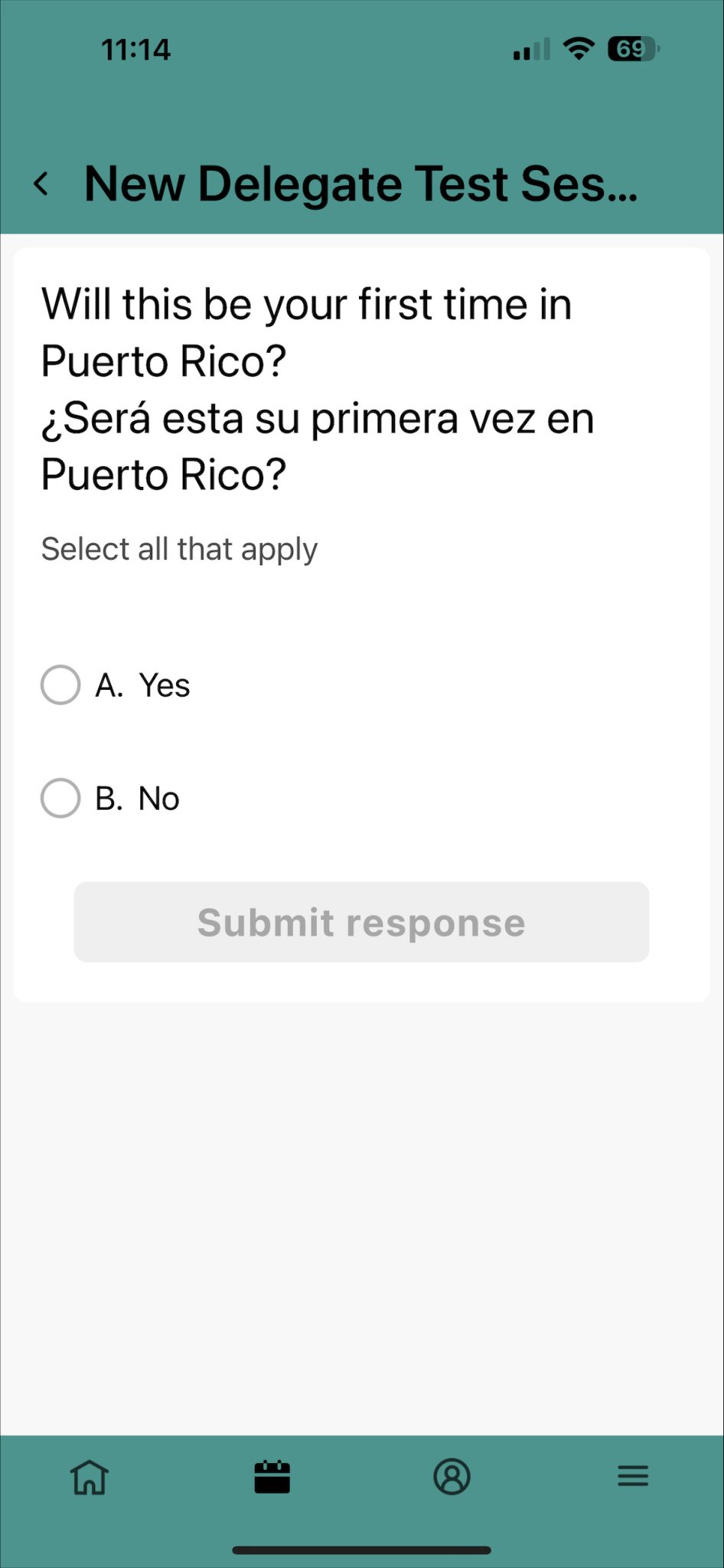Switch to the calendar schedule tab

272,1476
